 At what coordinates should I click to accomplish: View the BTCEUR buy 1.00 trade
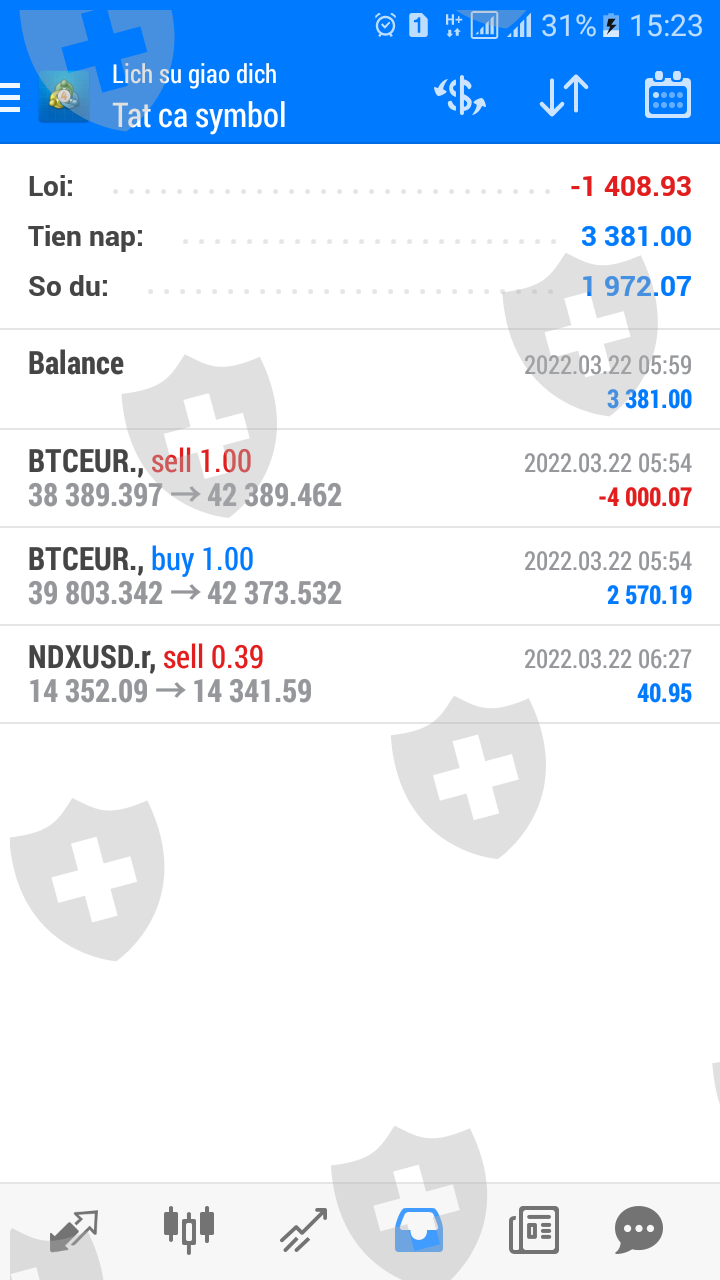[360, 576]
